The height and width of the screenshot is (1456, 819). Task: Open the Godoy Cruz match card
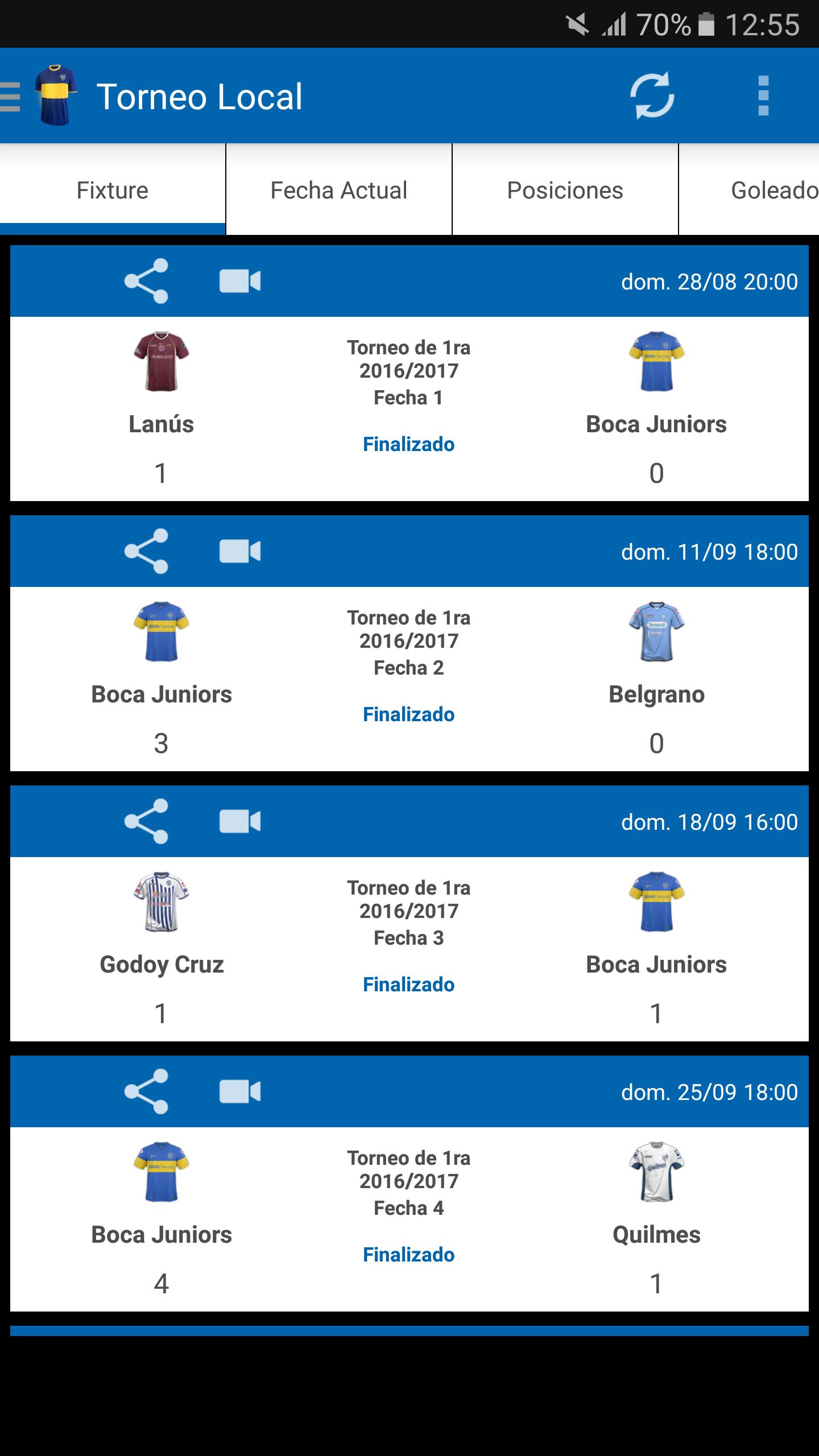click(409, 949)
